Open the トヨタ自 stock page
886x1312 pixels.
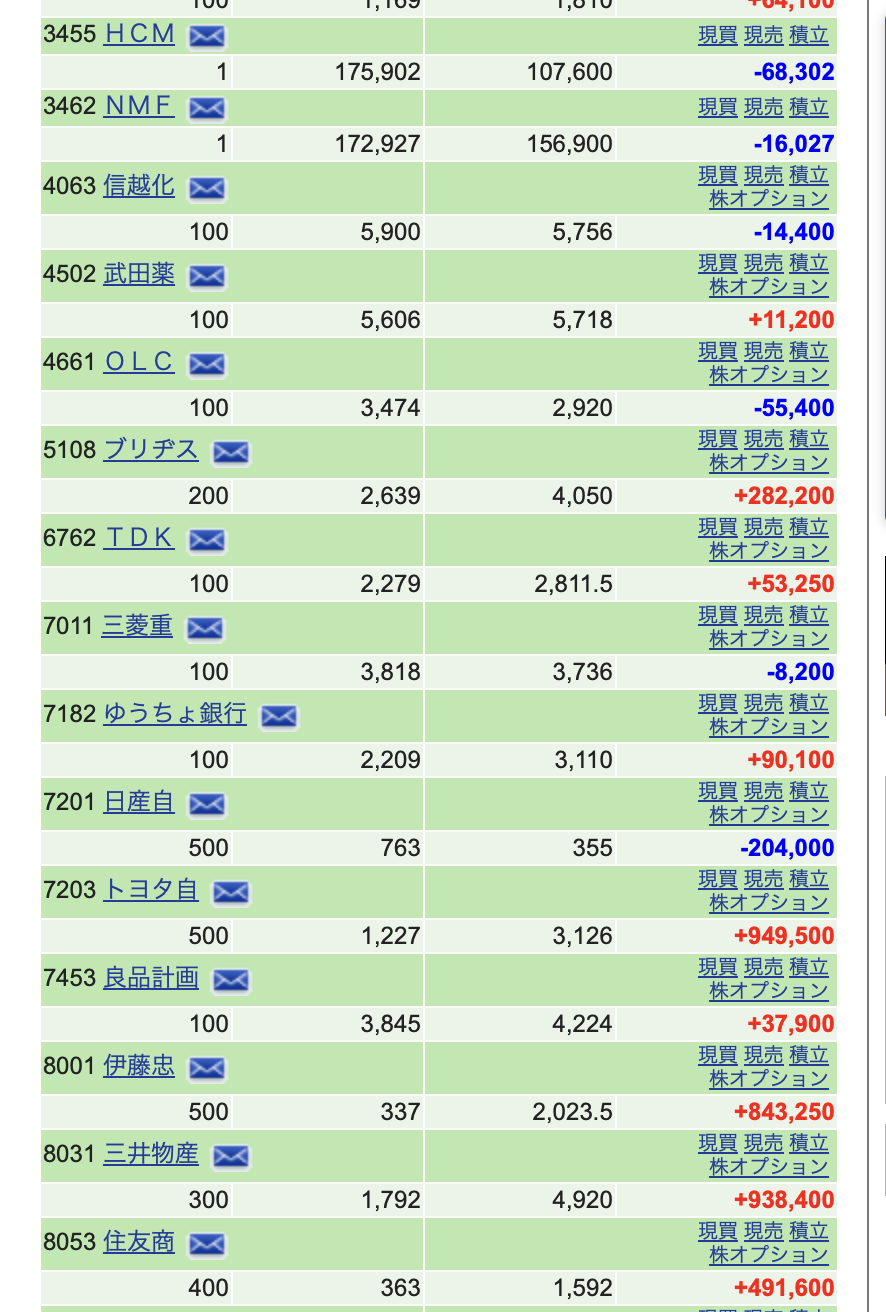(151, 890)
